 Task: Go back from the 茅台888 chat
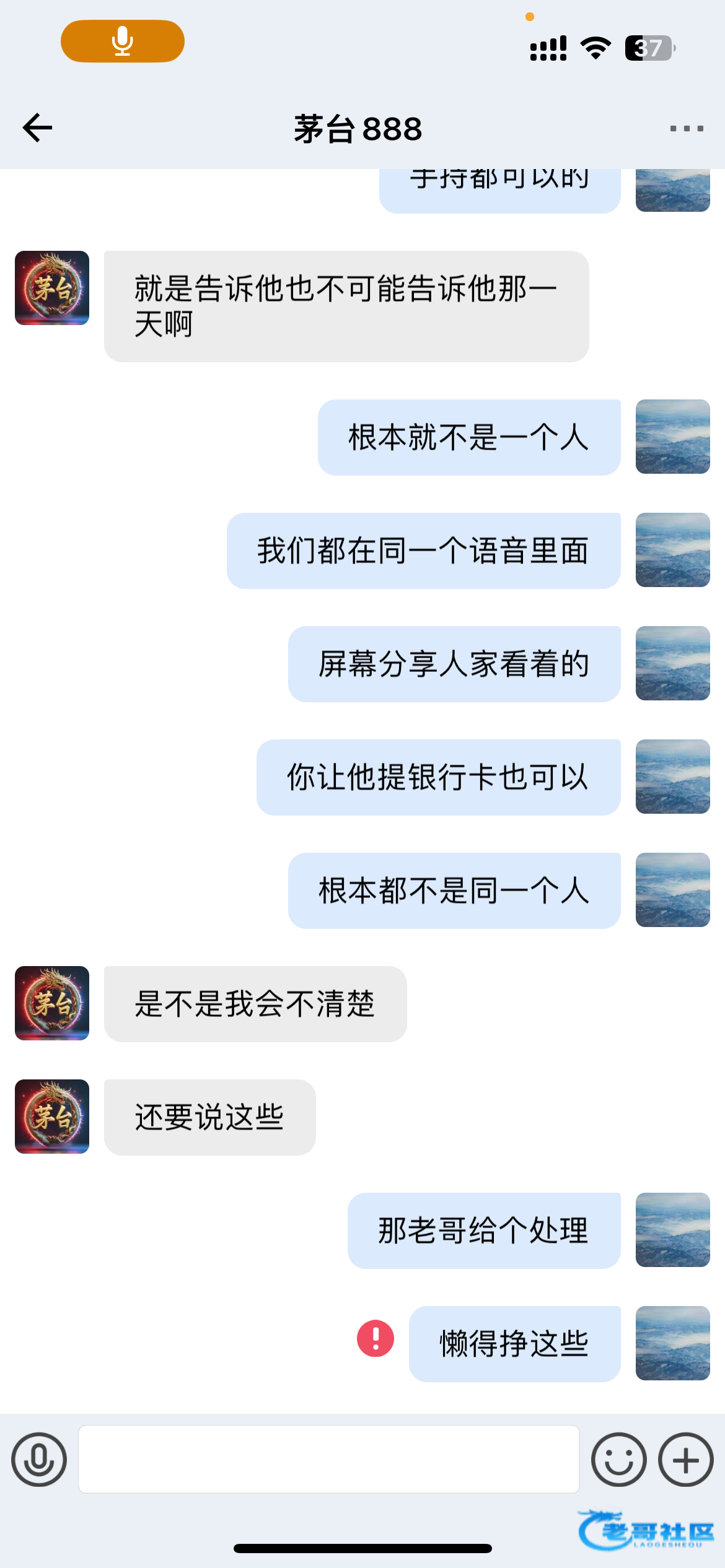pyautogui.click(x=37, y=128)
